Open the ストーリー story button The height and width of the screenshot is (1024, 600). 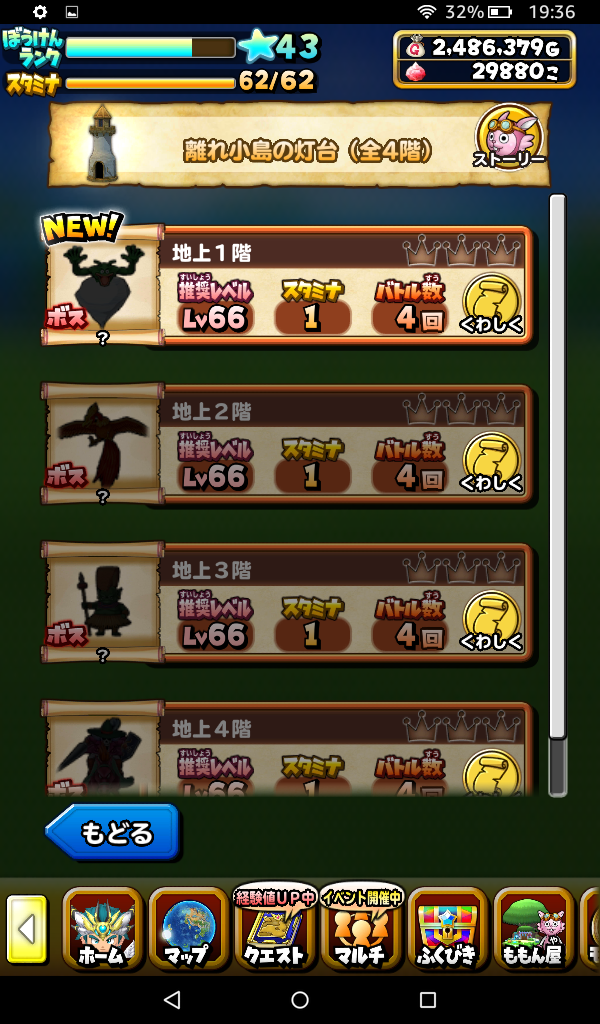coord(509,138)
